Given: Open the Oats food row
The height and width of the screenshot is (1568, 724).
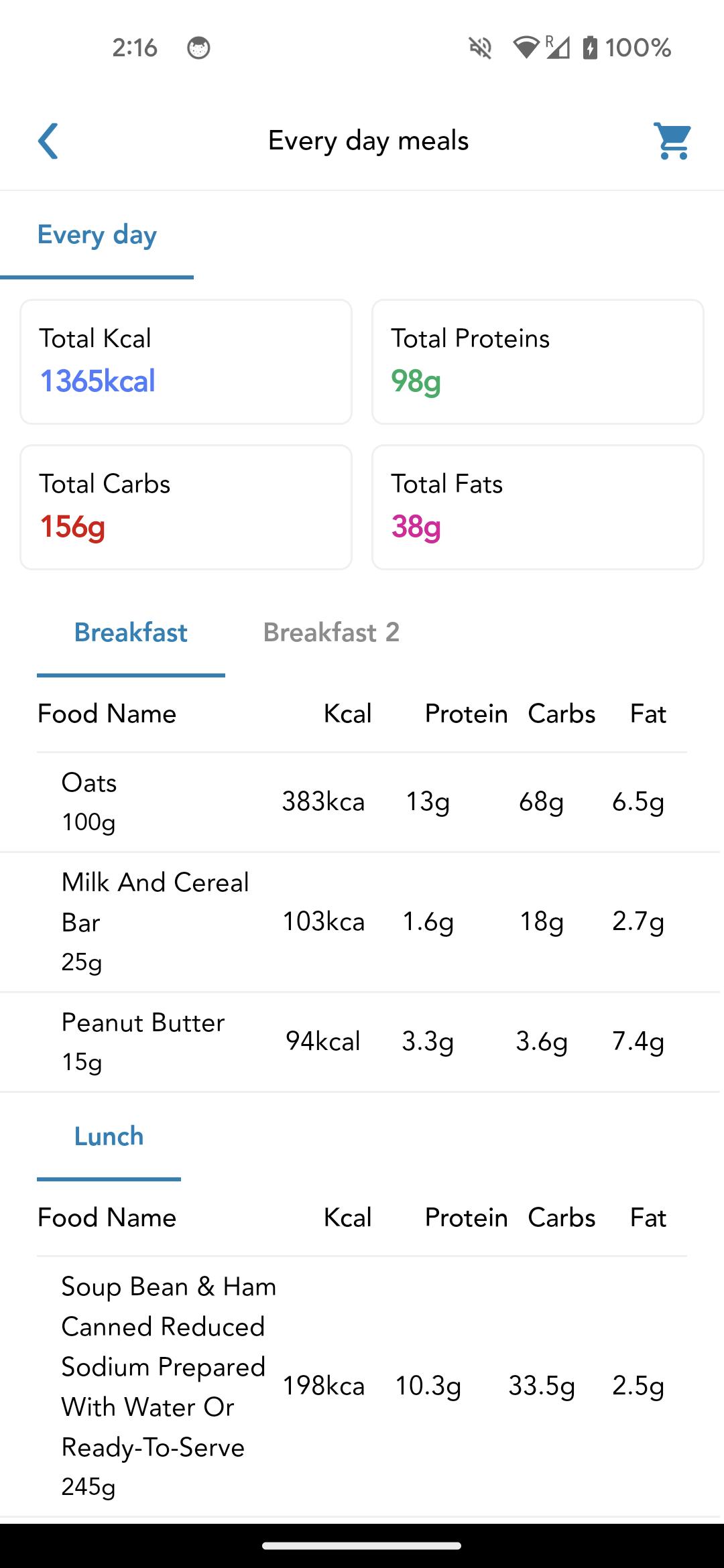Looking at the screenshot, I should tap(362, 801).
